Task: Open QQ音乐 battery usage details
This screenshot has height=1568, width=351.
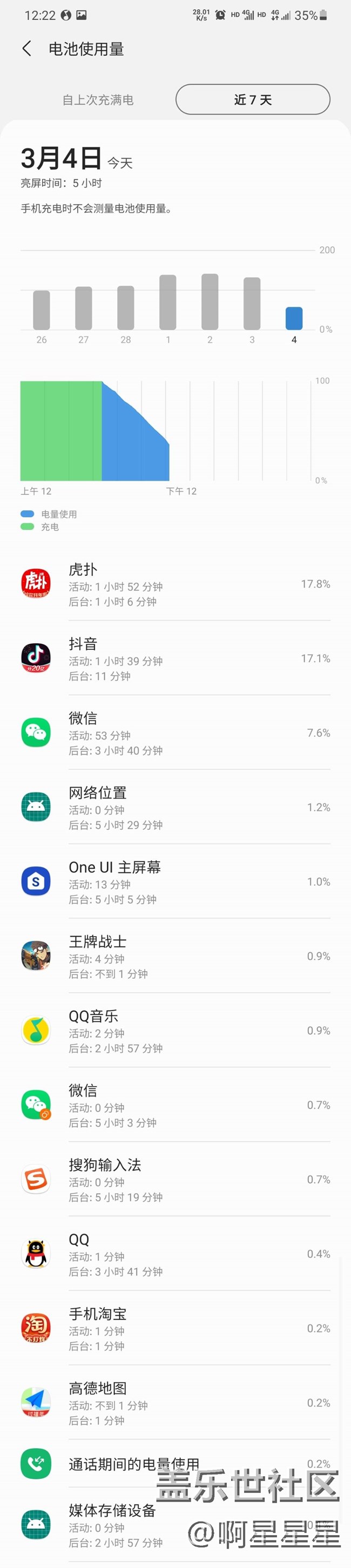Action: click(x=175, y=1031)
